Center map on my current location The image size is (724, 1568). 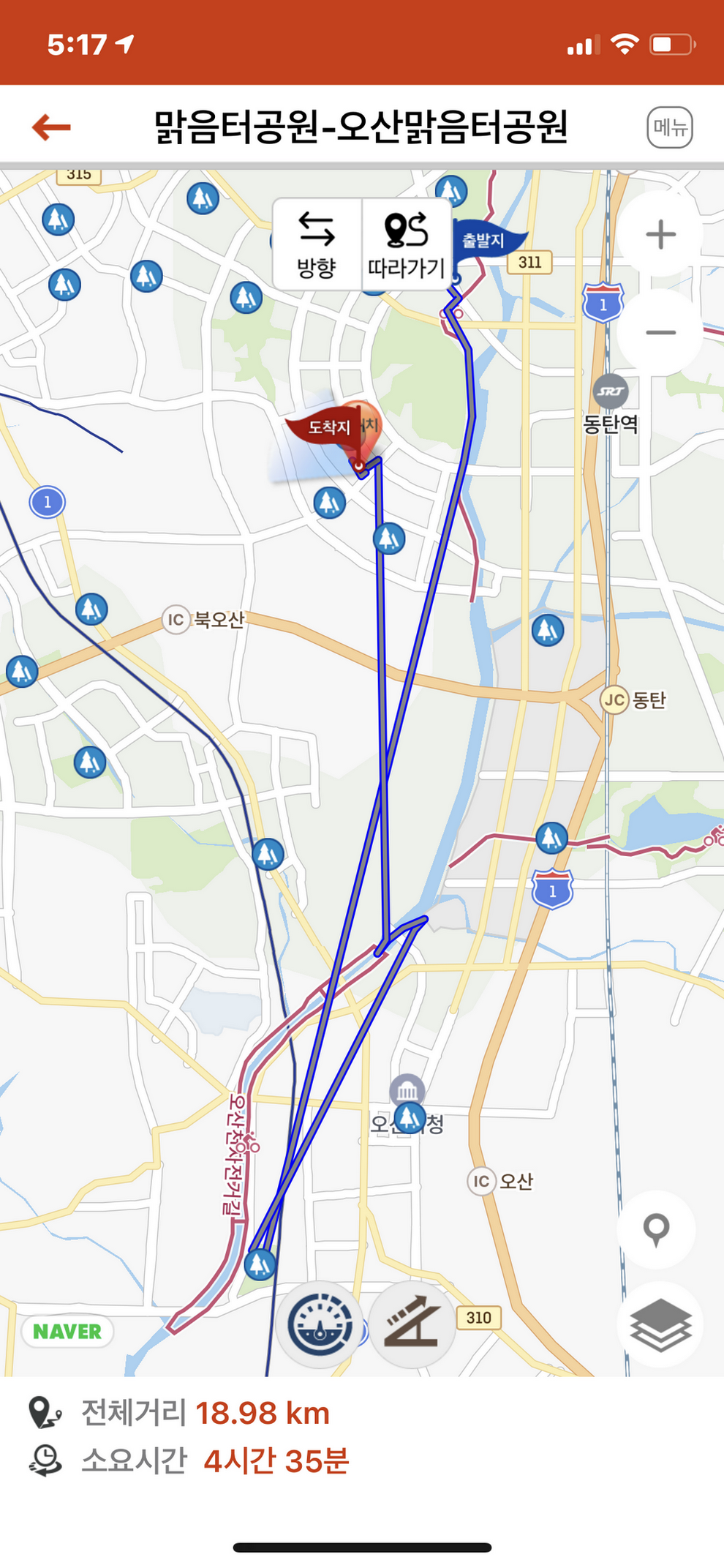click(656, 1228)
